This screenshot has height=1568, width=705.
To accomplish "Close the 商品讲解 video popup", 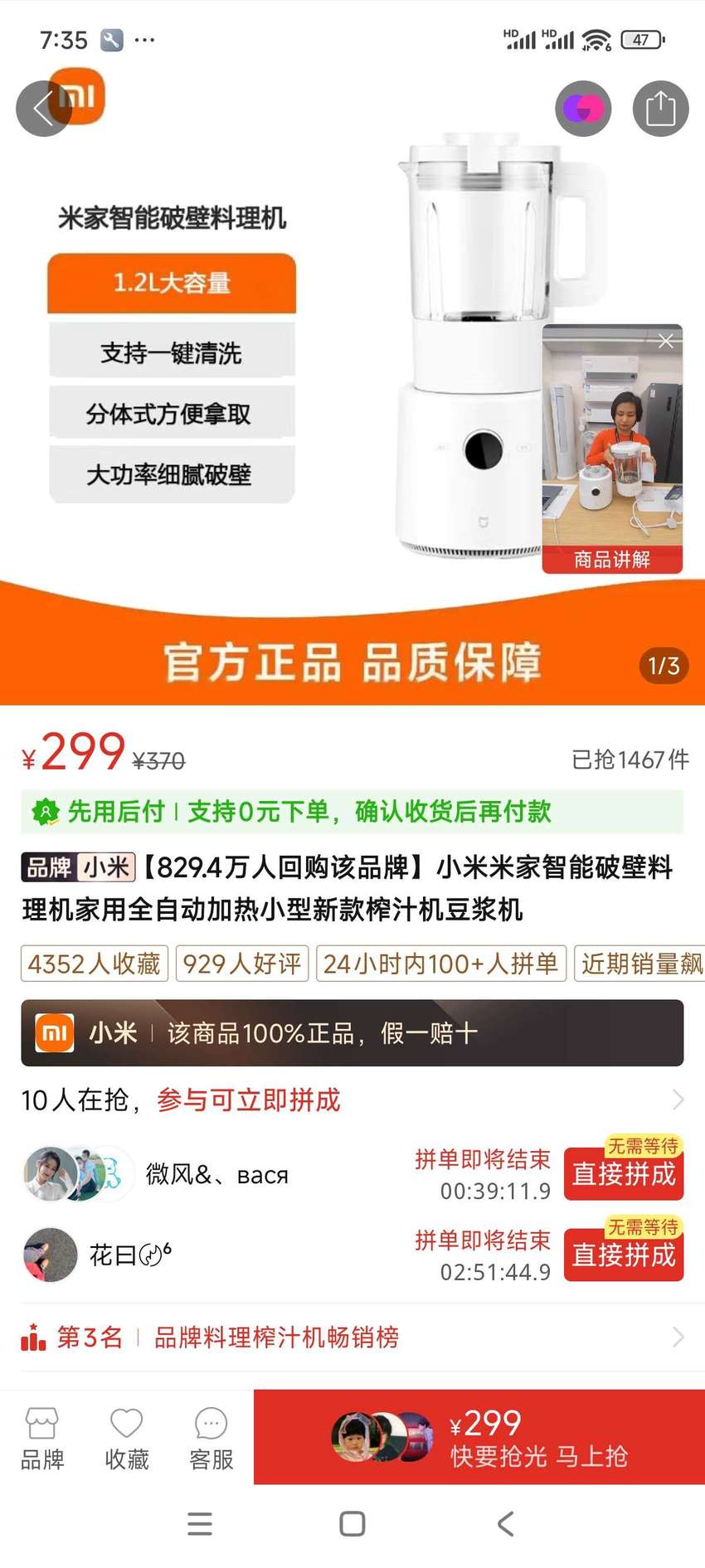I will click(x=665, y=341).
